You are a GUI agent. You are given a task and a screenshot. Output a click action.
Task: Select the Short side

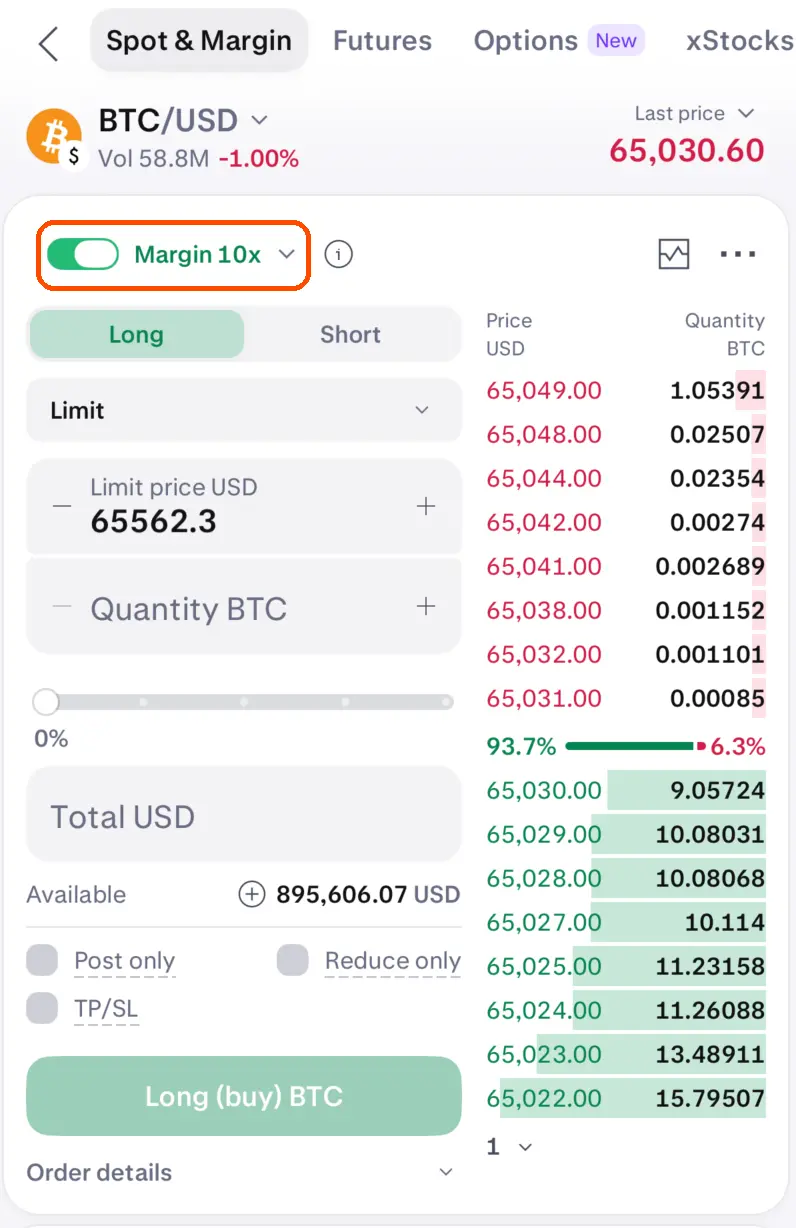pyautogui.click(x=350, y=334)
